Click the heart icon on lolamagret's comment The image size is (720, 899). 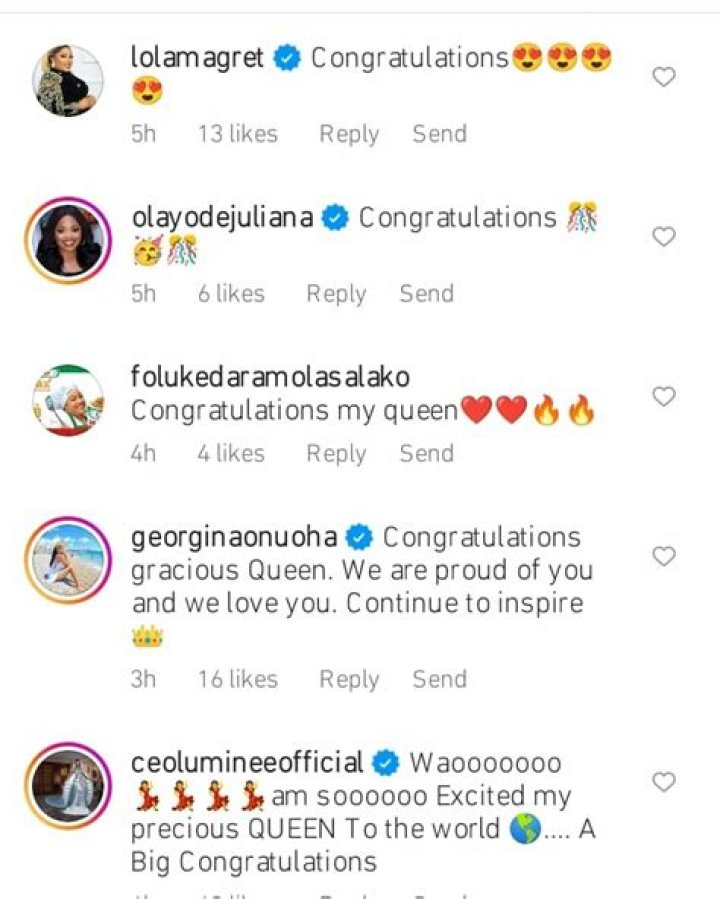point(664,75)
